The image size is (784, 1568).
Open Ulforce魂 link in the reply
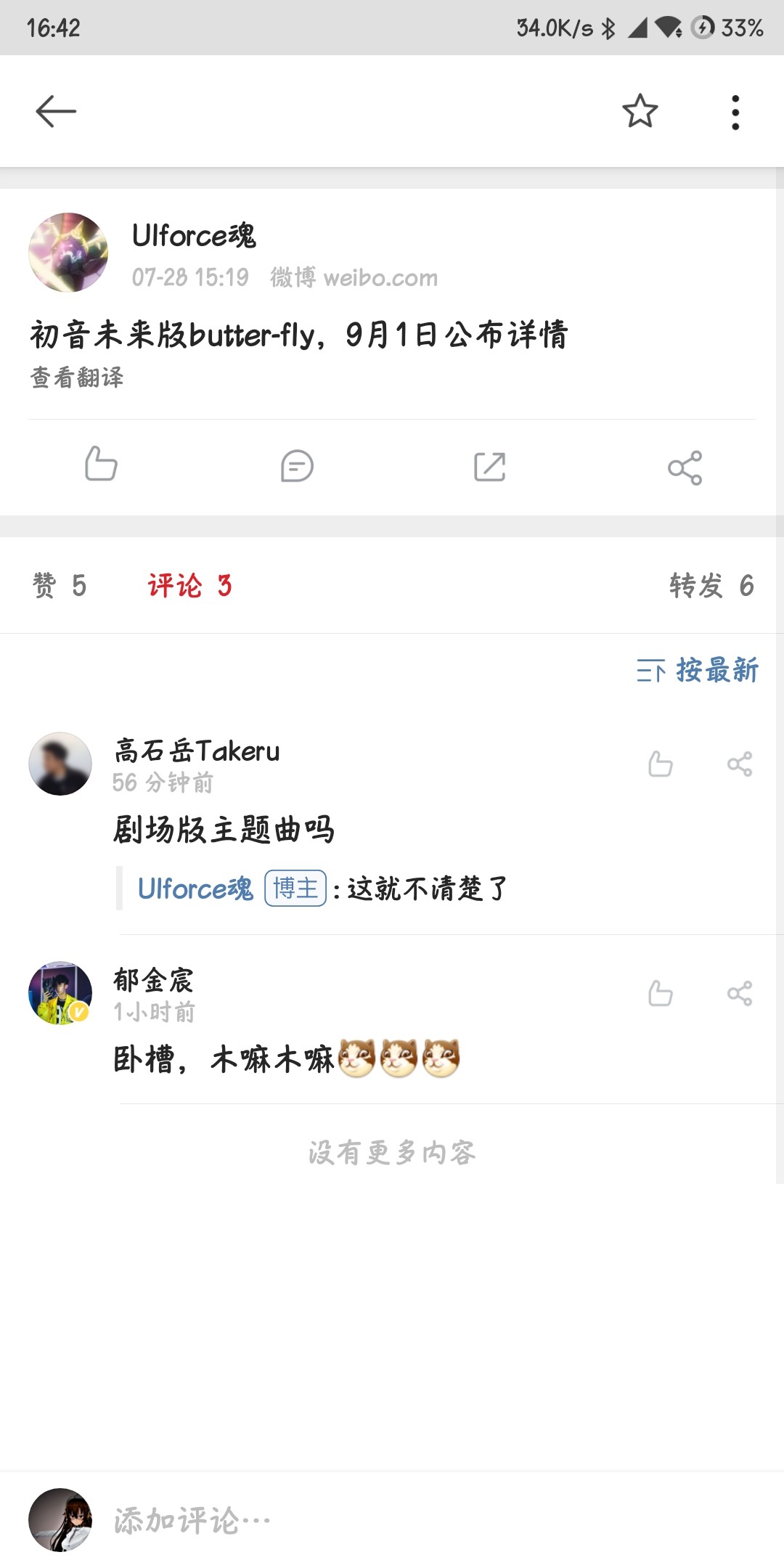195,889
